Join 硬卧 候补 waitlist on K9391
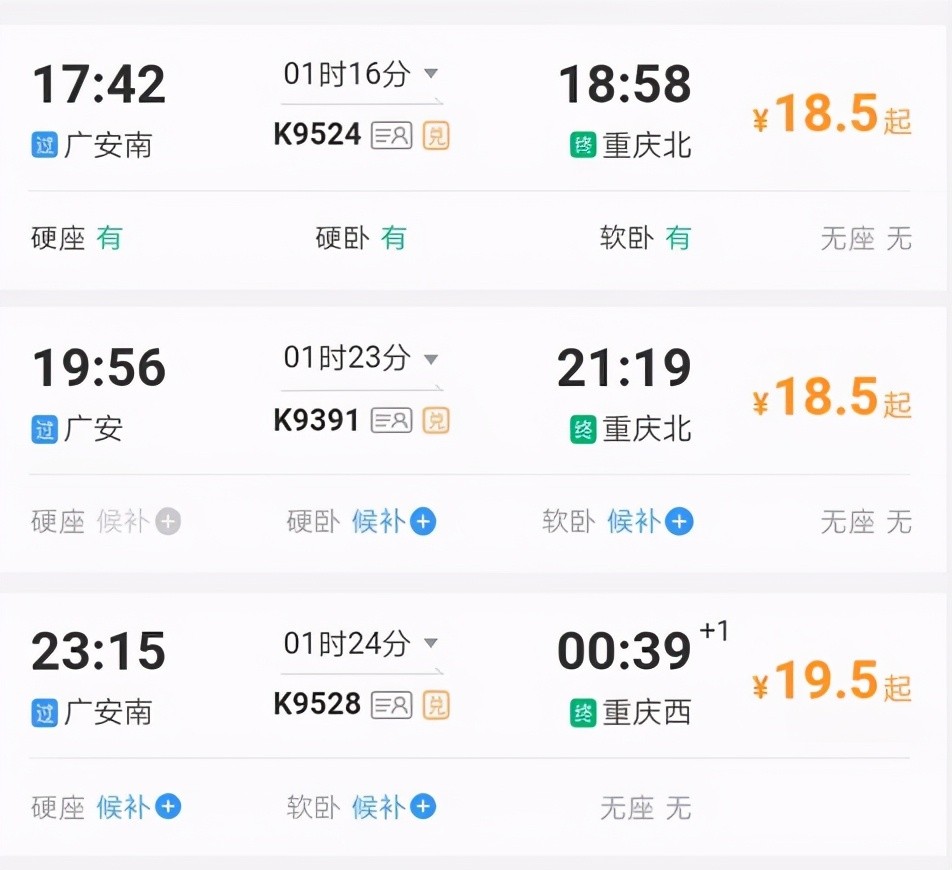 click(x=422, y=521)
